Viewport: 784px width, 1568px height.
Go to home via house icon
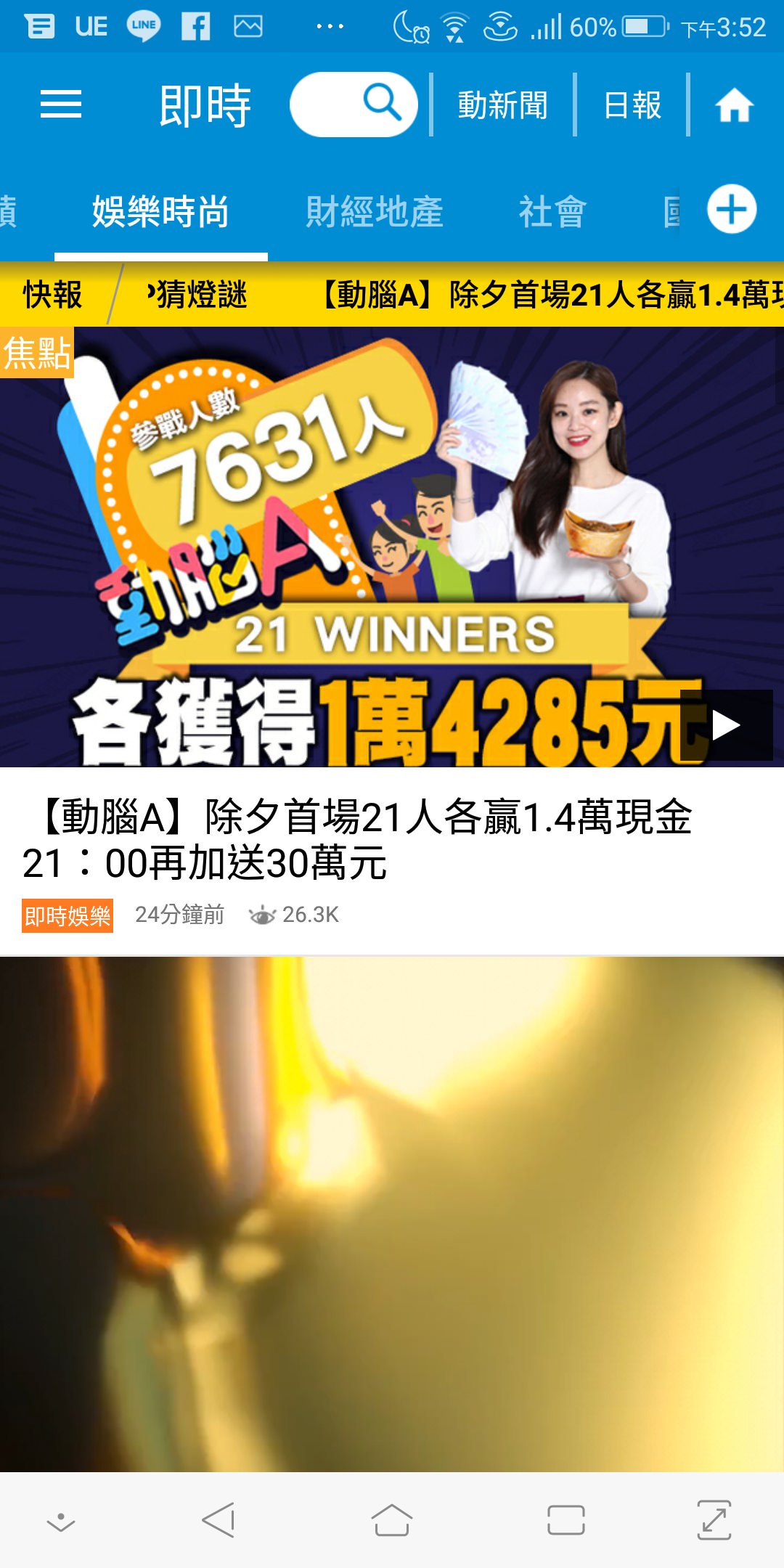[x=734, y=105]
